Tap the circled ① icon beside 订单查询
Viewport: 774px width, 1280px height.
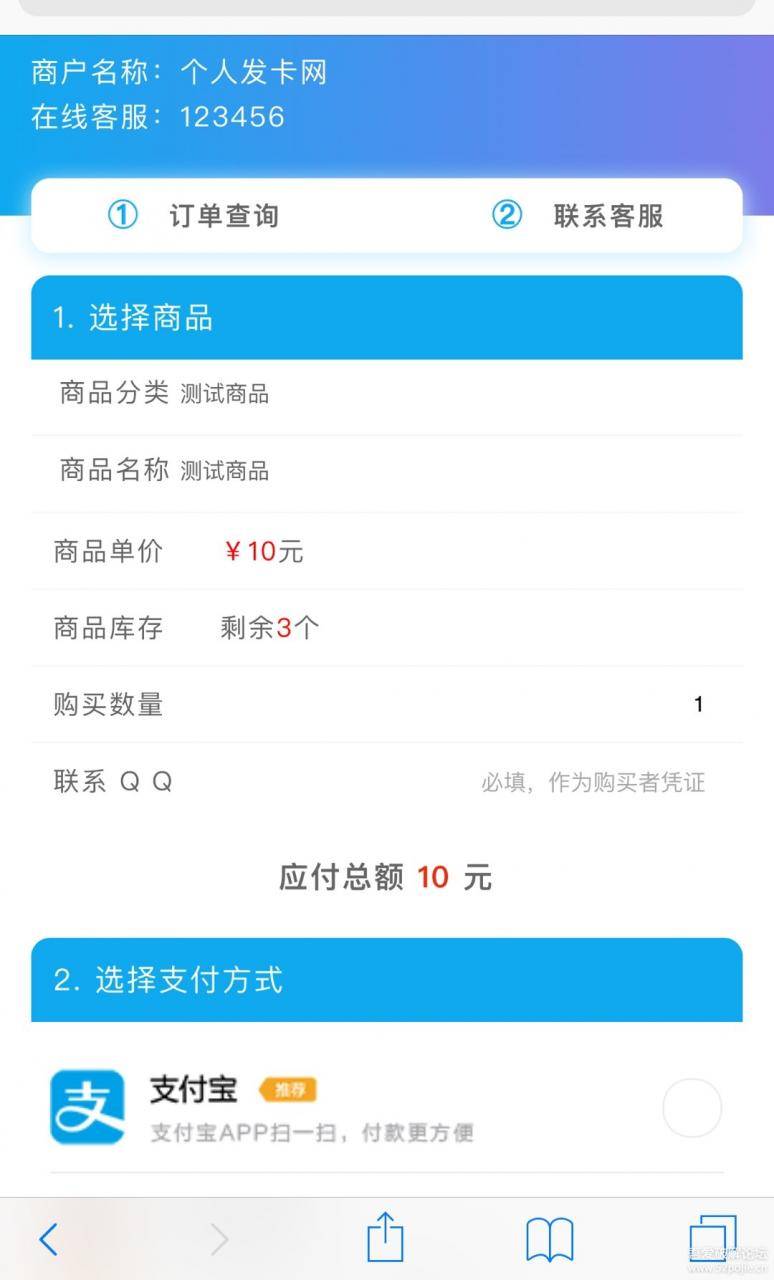(122, 215)
